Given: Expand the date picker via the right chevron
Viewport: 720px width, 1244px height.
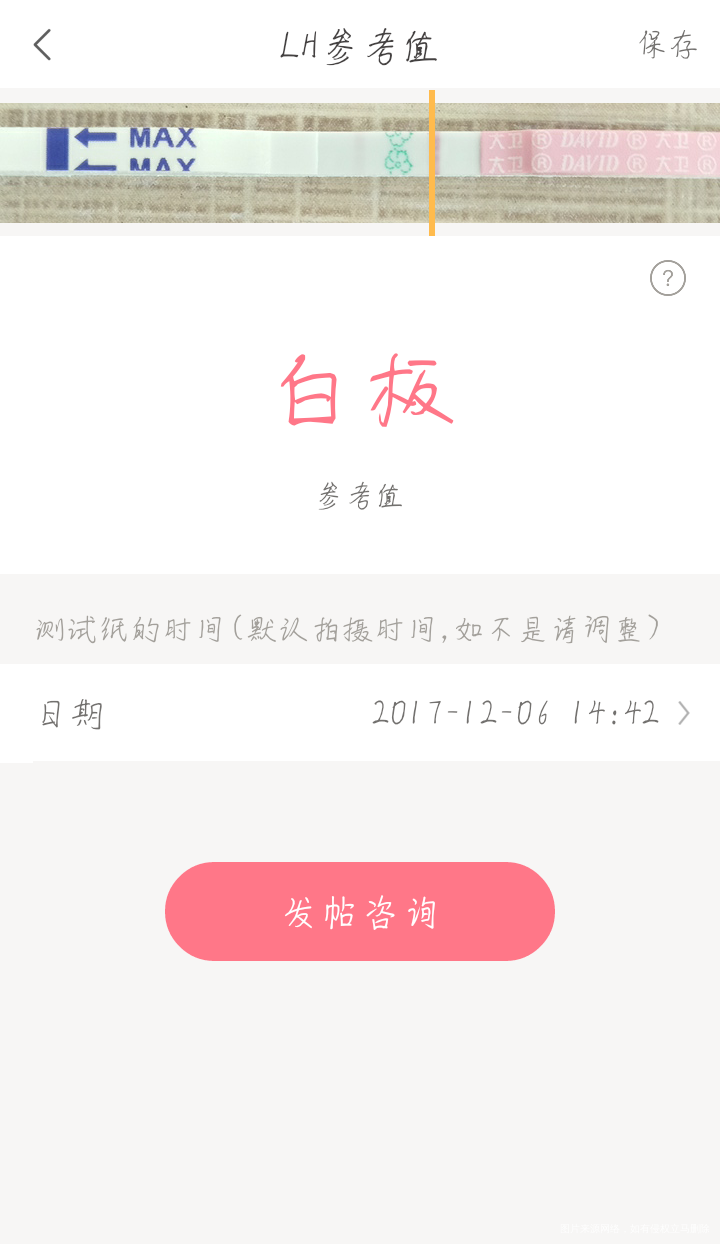Looking at the screenshot, I should [686, 713].
